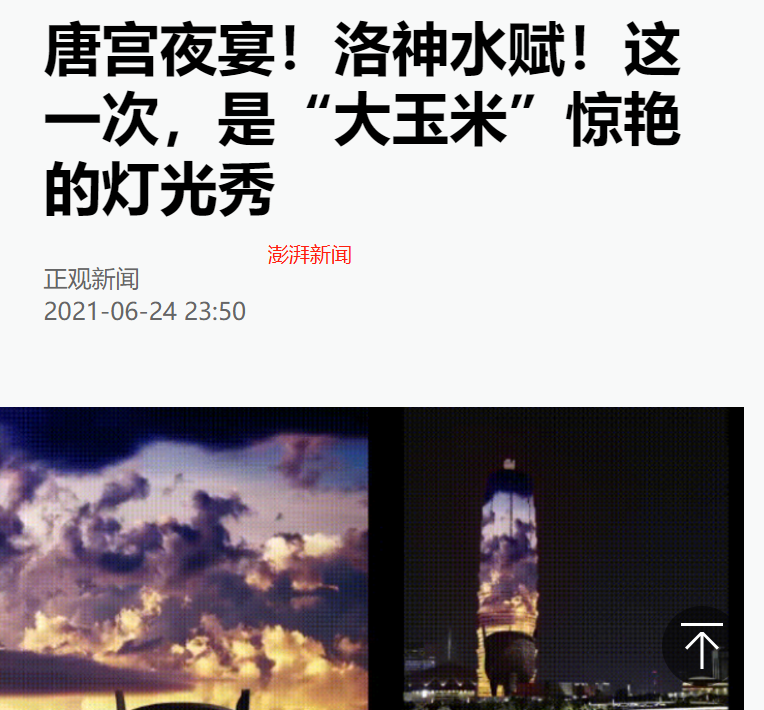Open the 澎湃新闻 source link
This screenshot has width=764, height=710.
[309, 255]
